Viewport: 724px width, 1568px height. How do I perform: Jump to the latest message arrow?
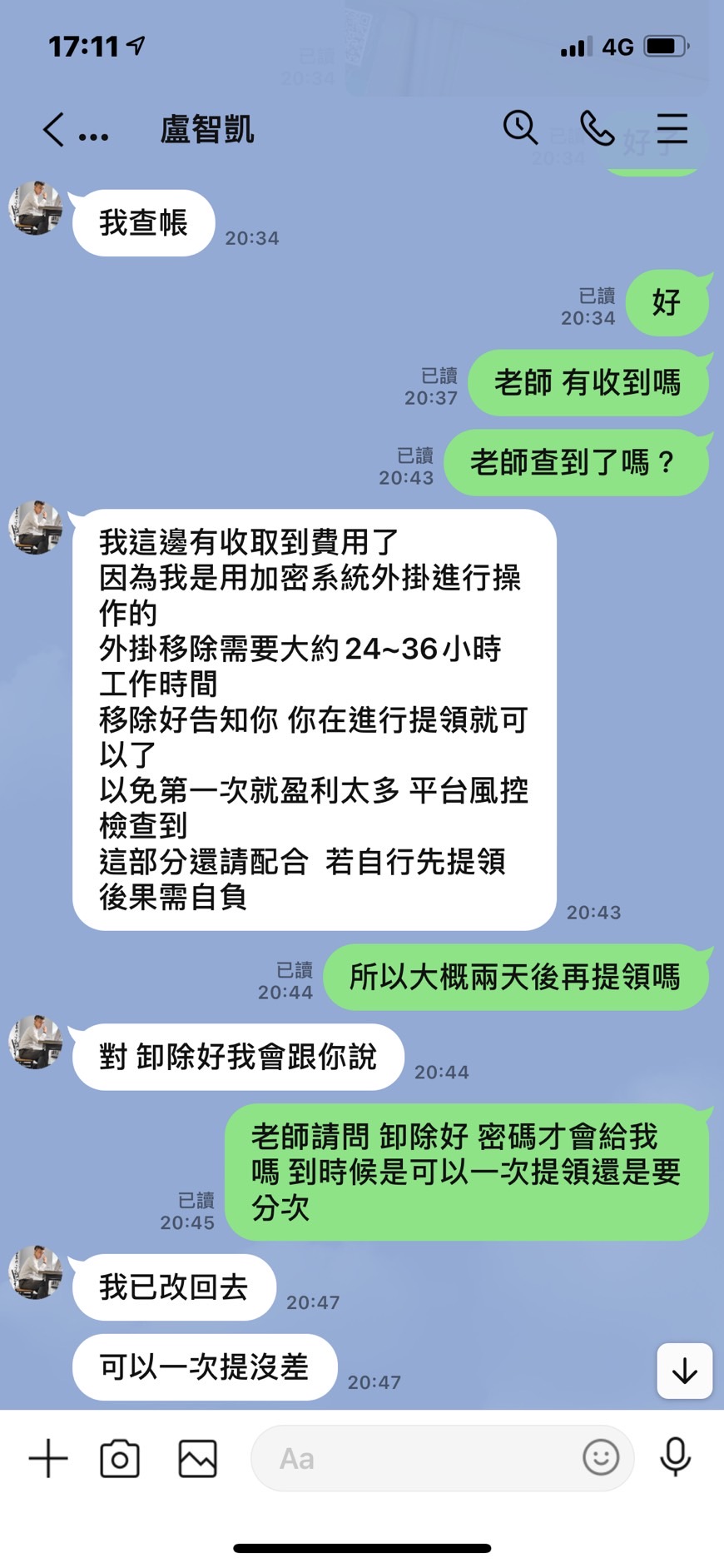685,1370
